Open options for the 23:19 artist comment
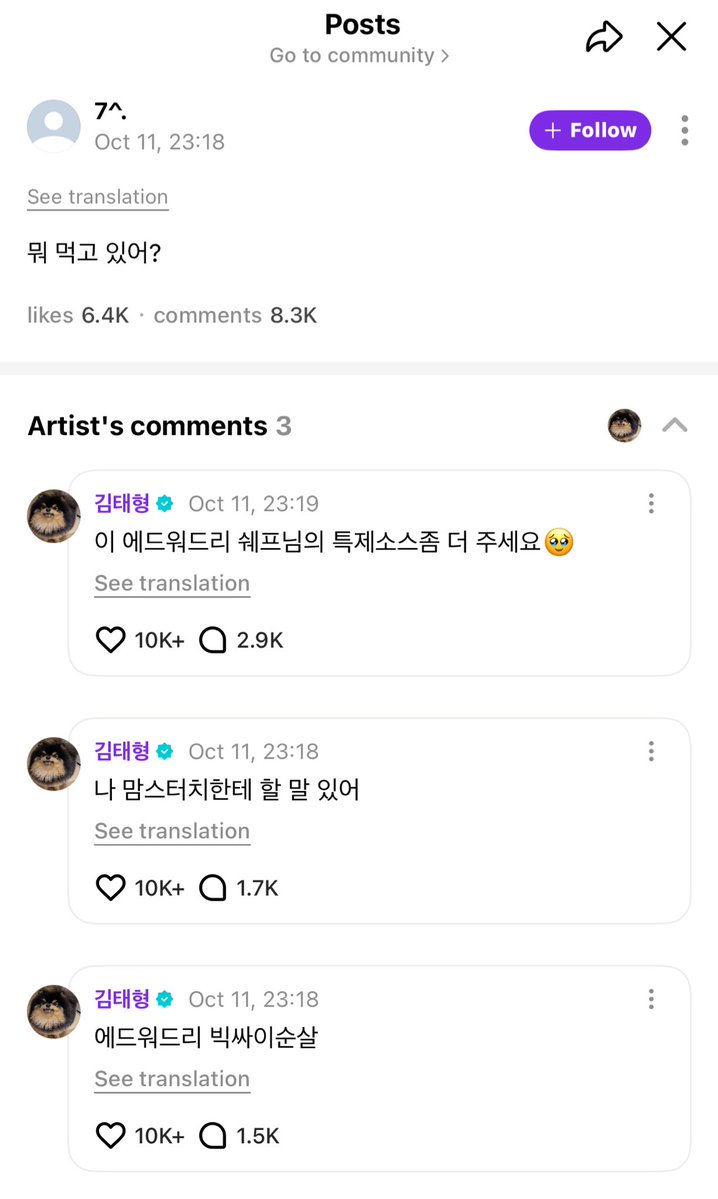Image resolution: width=718 pixels, height=1199 pixels. click(651, 503)
